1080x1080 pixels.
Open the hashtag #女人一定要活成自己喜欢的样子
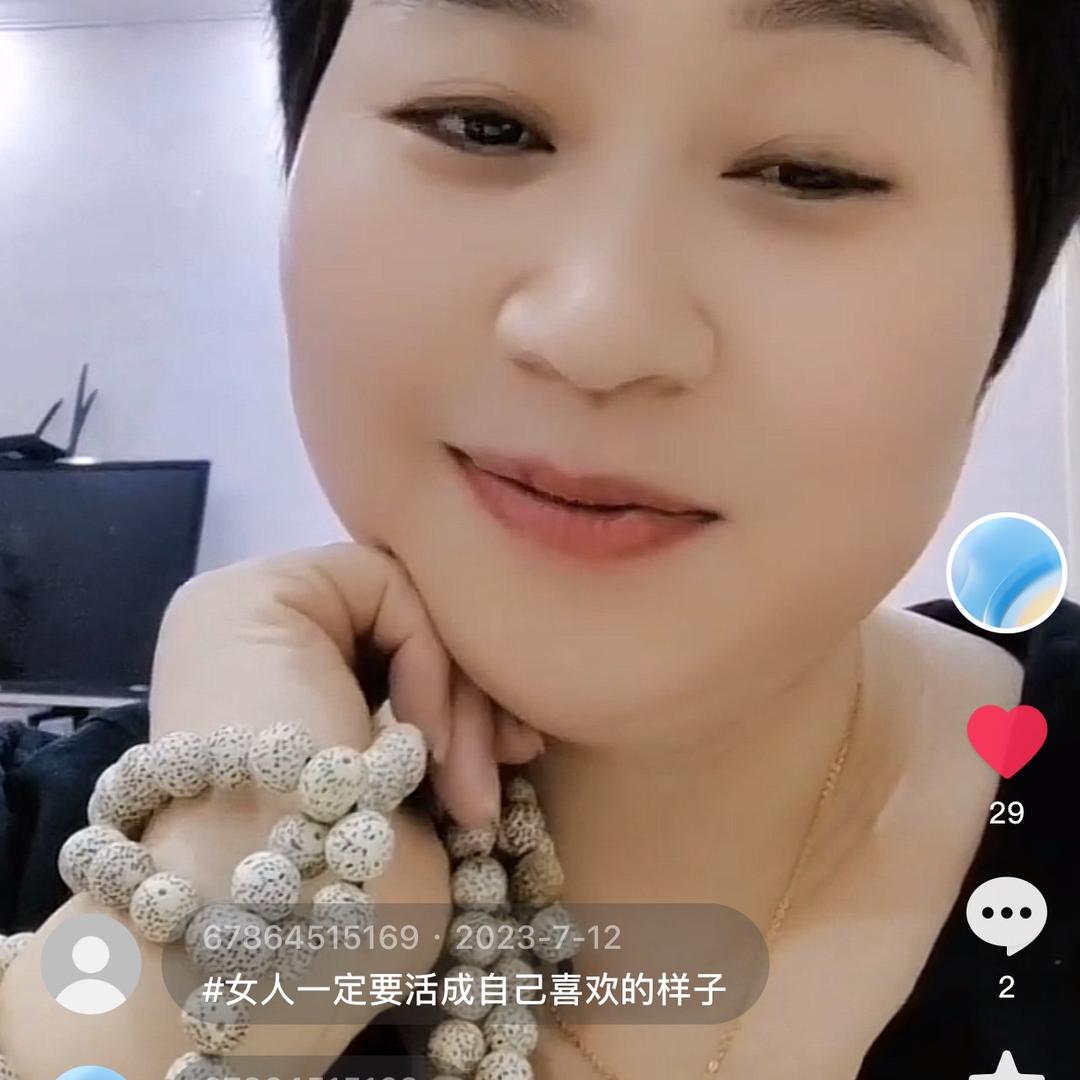click(x=464, y=990)
